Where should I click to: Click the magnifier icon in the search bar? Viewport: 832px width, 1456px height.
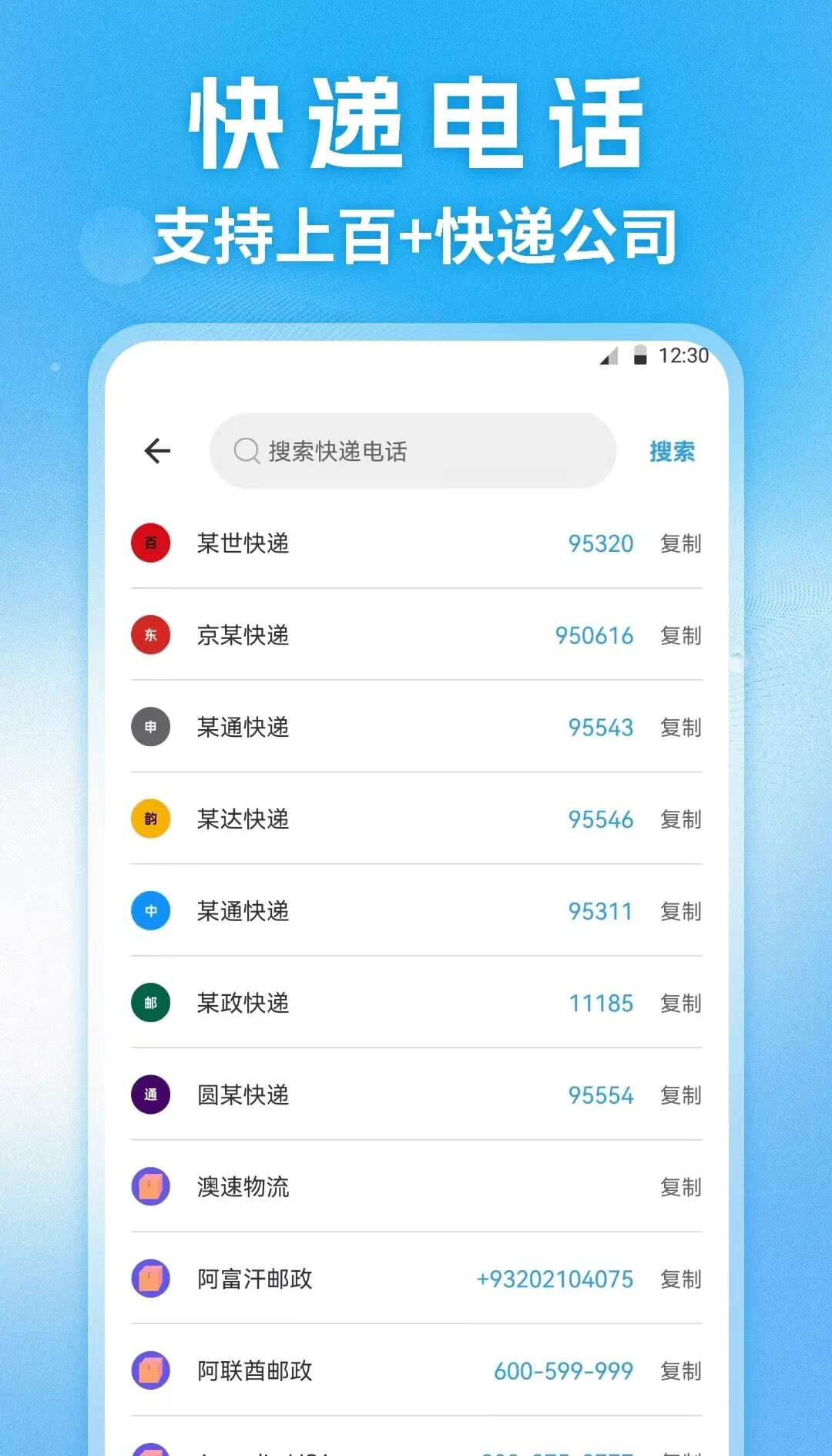tap(245, 451)
